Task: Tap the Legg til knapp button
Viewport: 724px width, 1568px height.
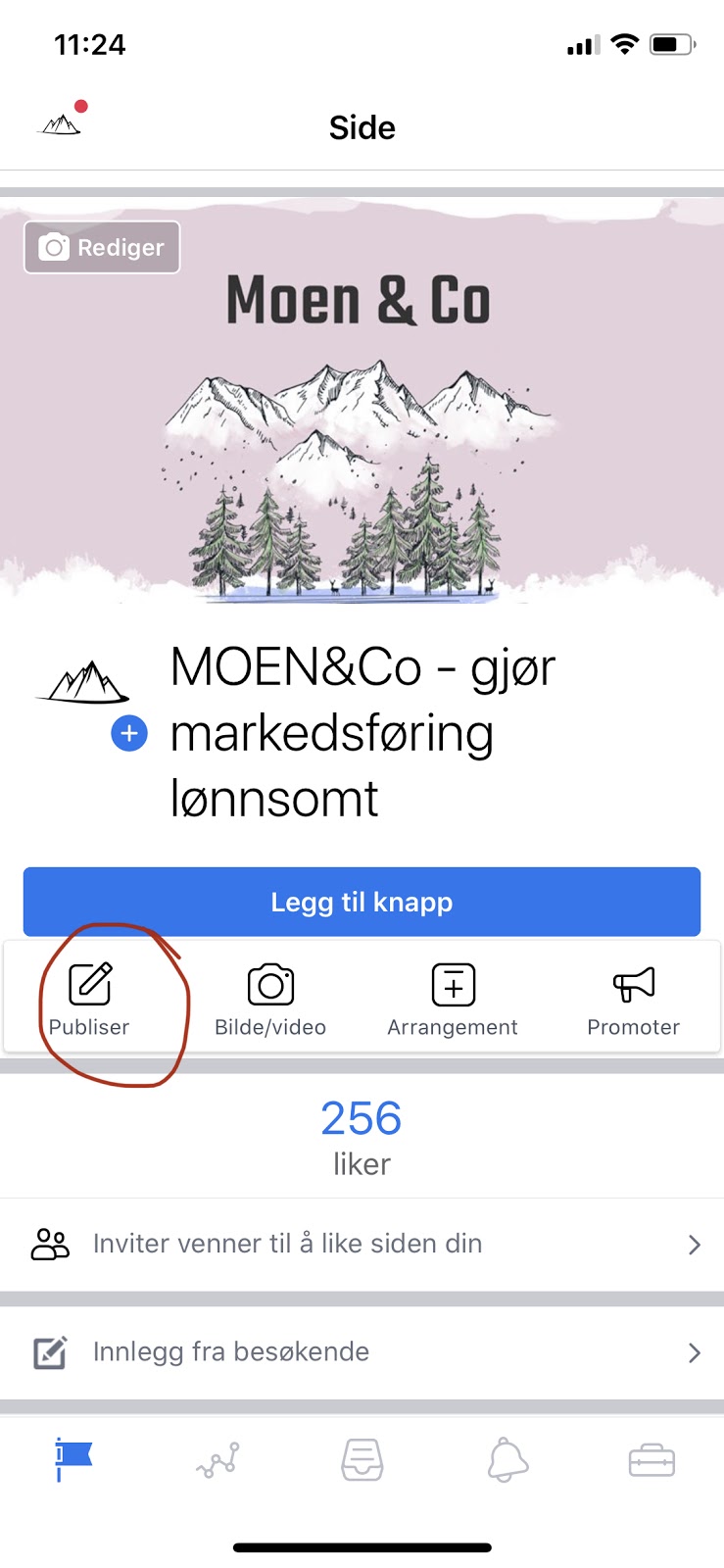Action: [362, 902]
